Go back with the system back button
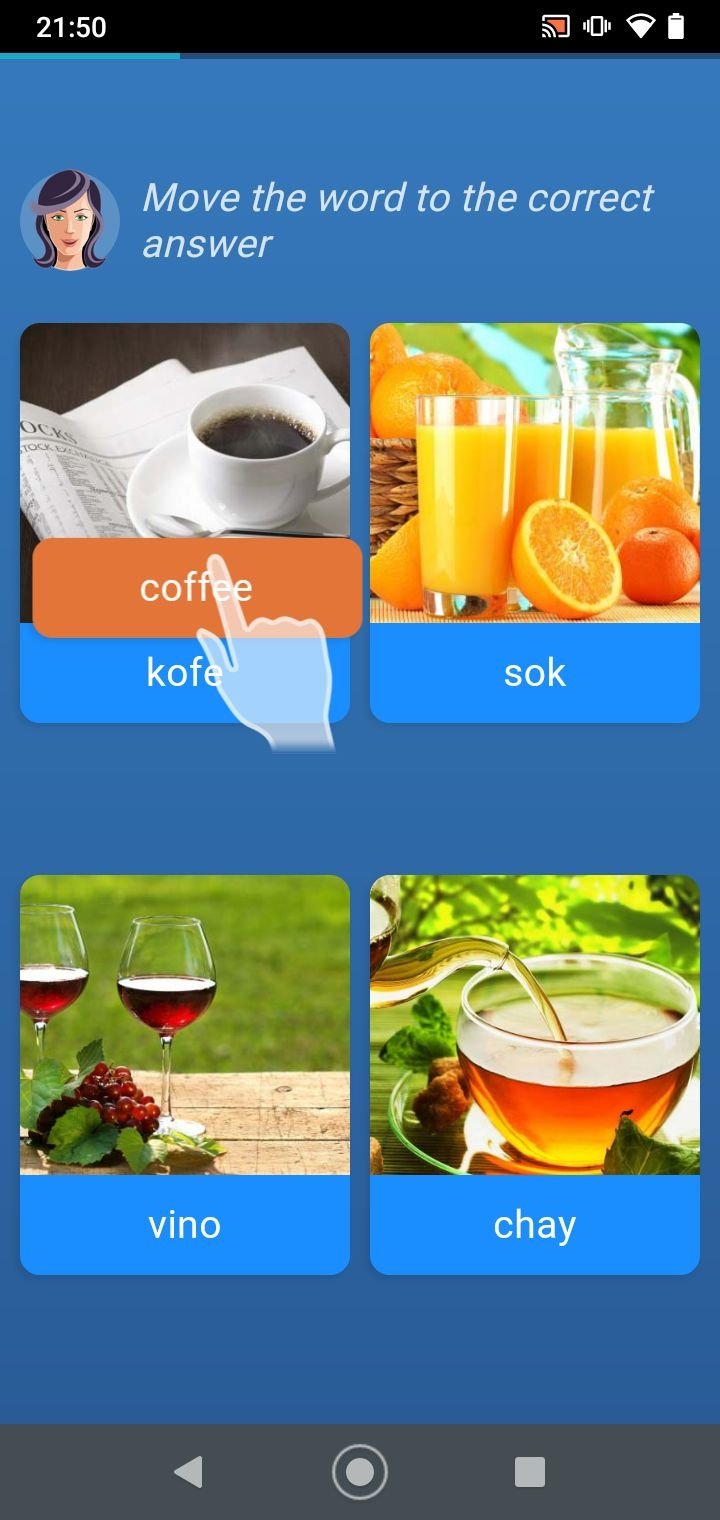 [188, 1472]
